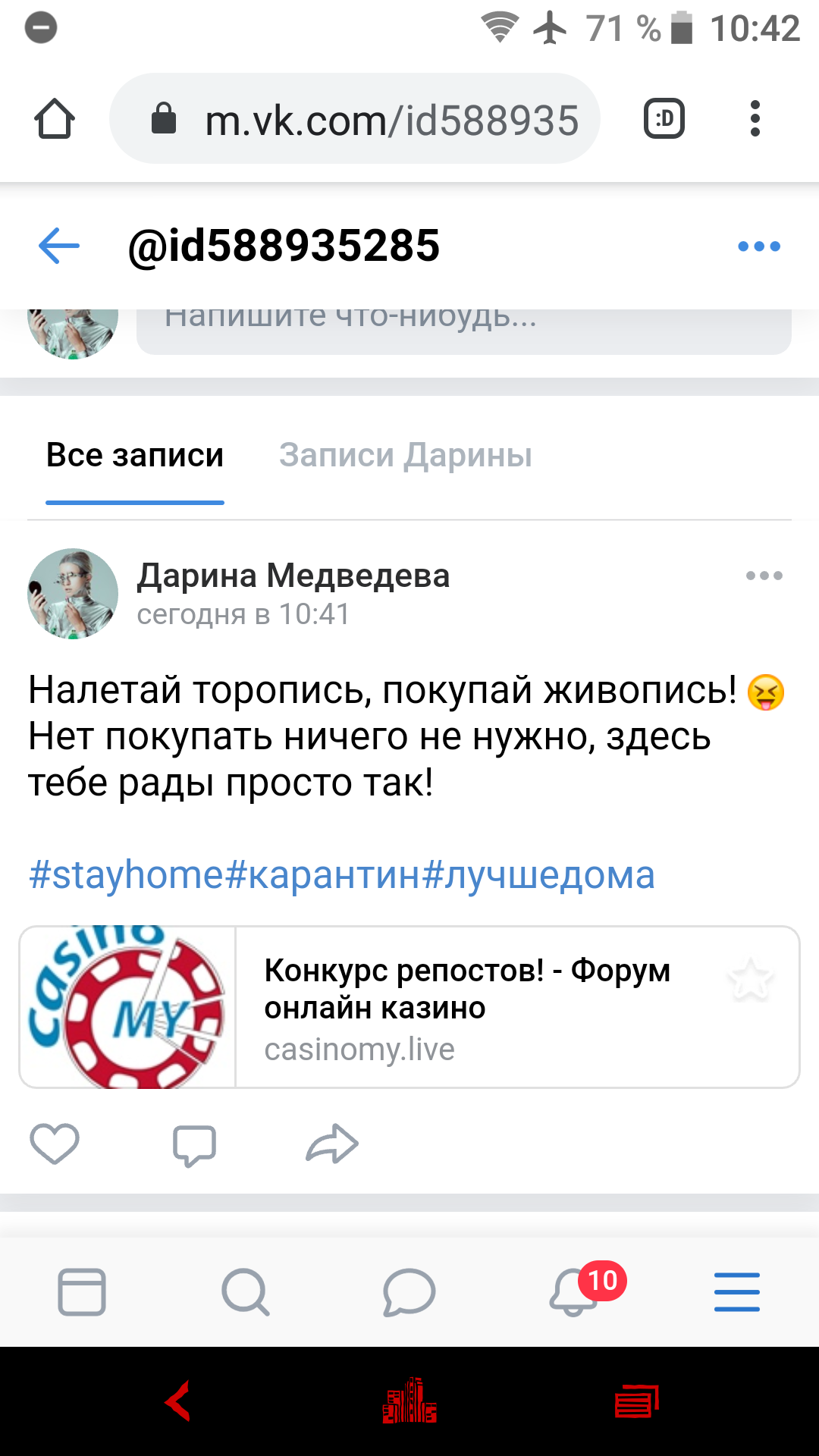Screen dimensions: 819x1456
Task: Comment on Дарина's post
Action: click(194, 1144)
